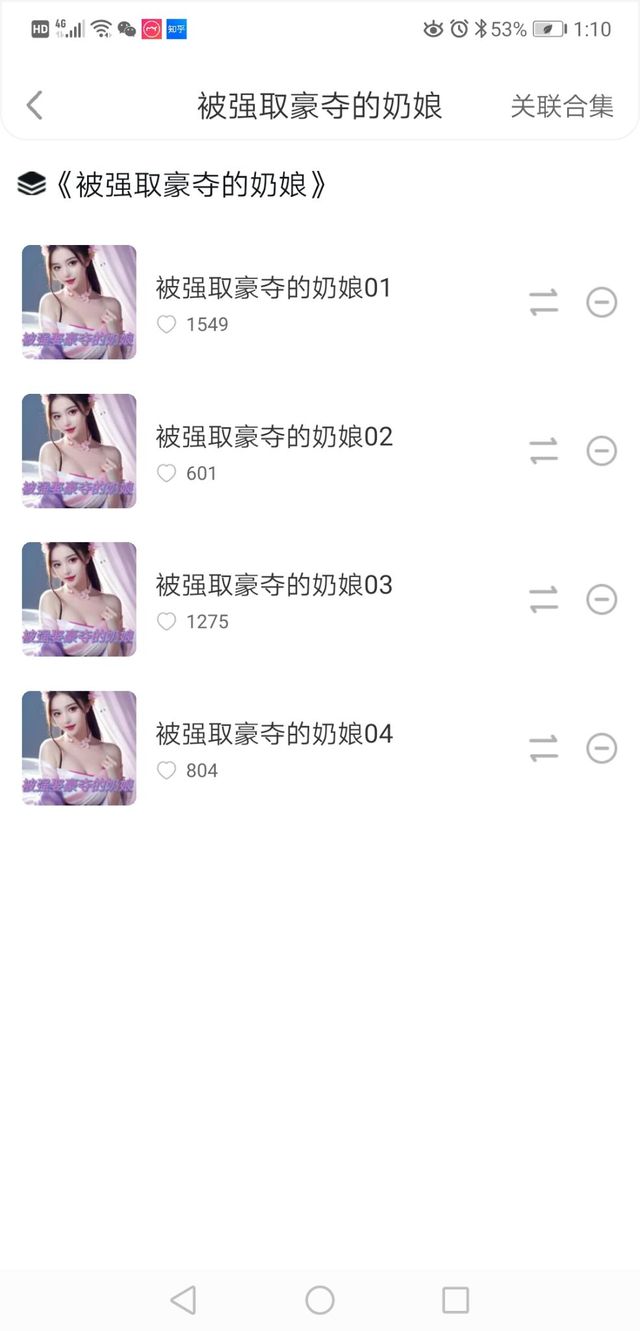
Task: Open episode 被强取豪夺的奶娘01
Action: [x=273, y=289]
